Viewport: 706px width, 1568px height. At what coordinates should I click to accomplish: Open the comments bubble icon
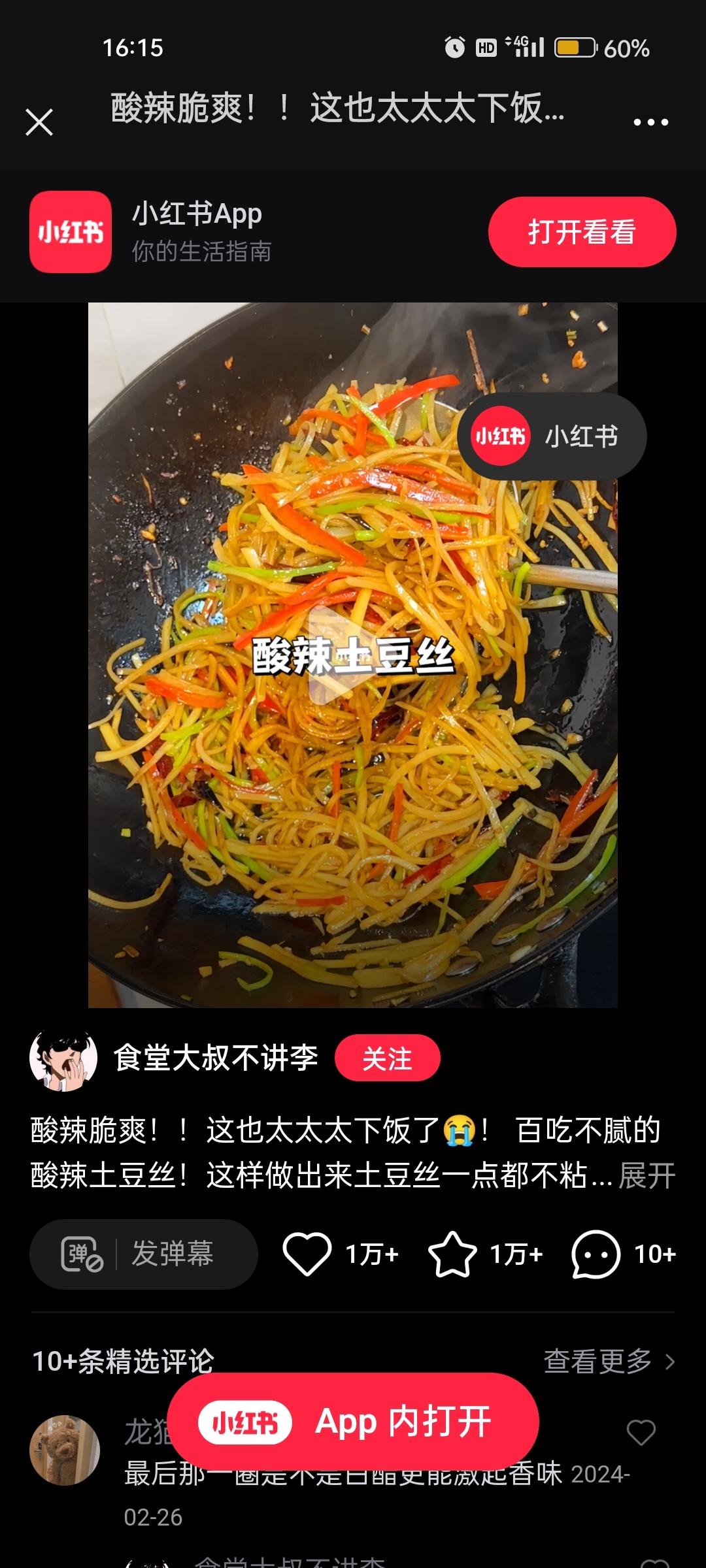596,1254
